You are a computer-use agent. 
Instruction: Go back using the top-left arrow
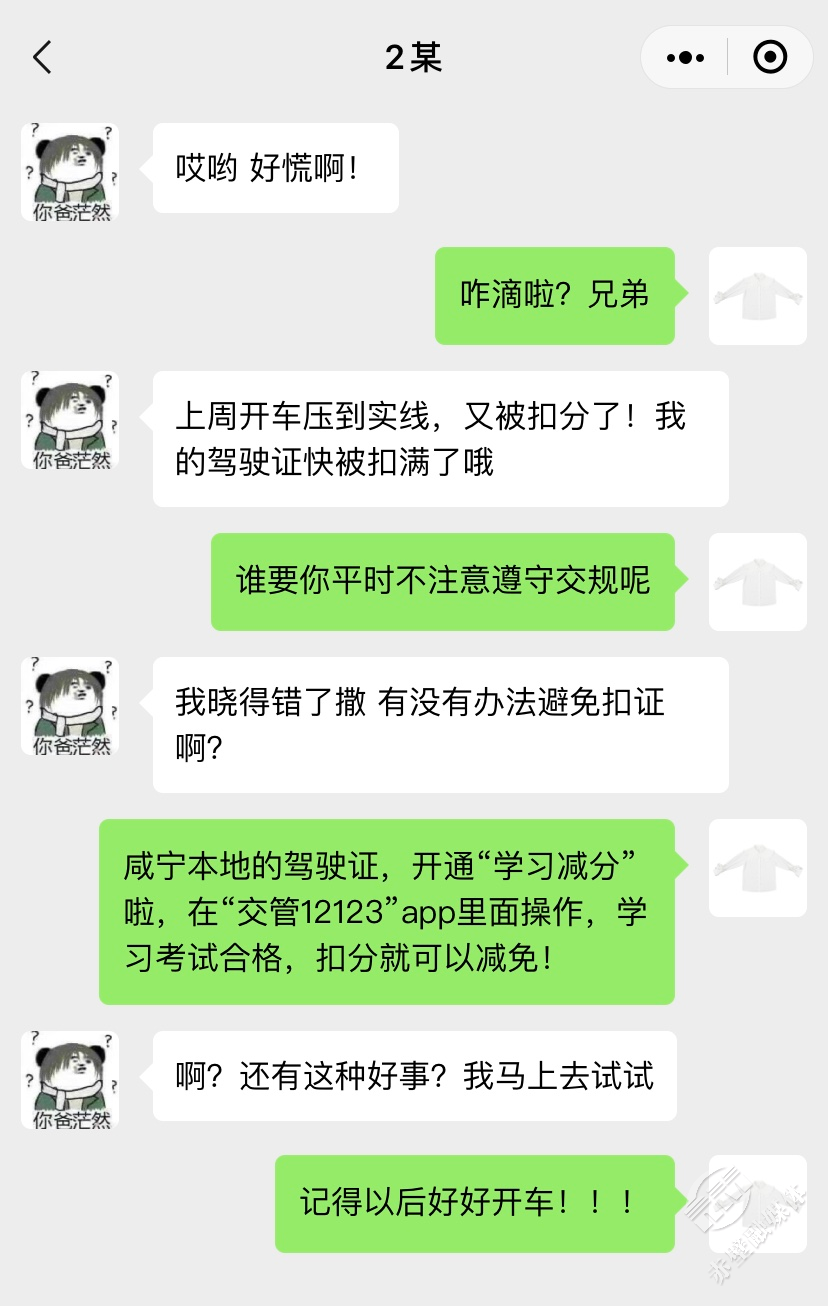point(42,58)
